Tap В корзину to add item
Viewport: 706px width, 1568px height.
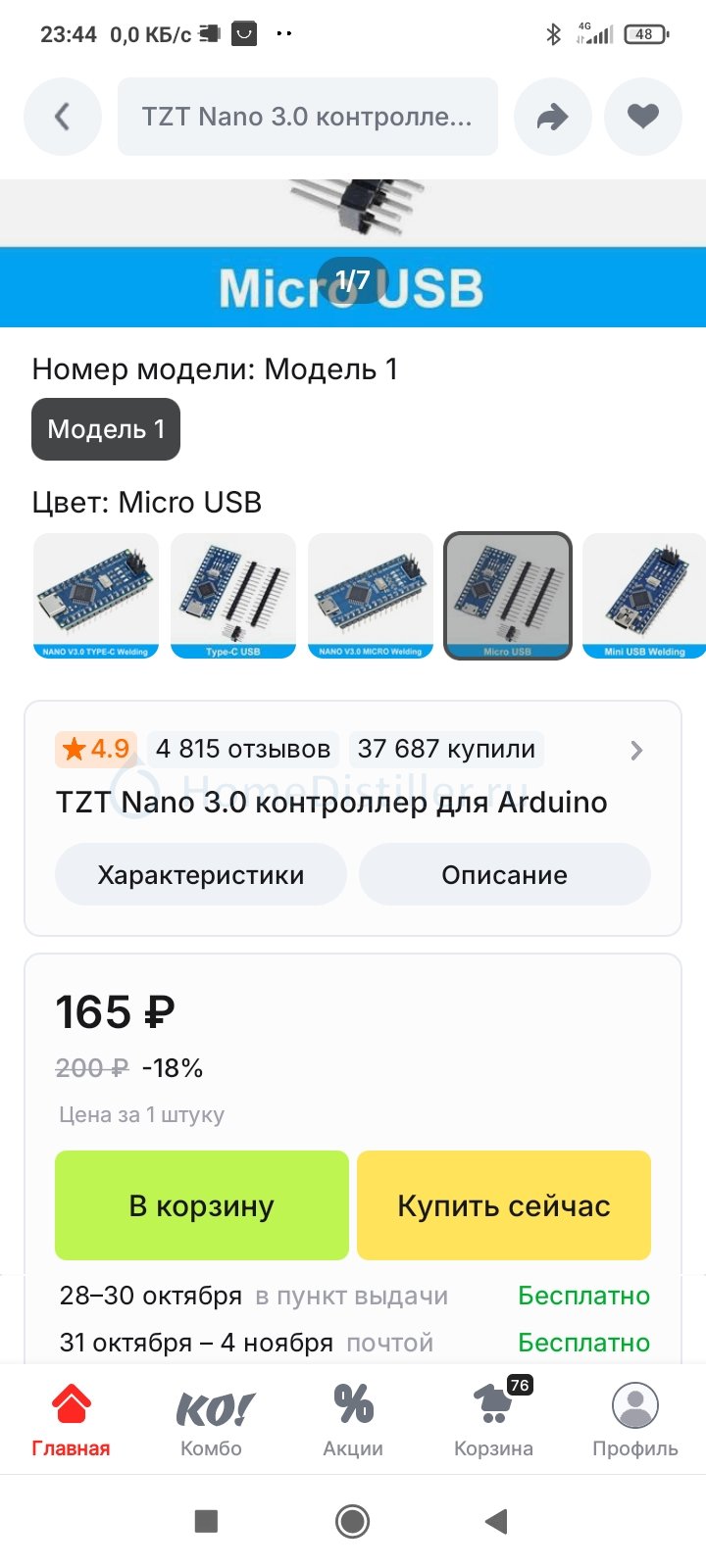click(202, 1205)
